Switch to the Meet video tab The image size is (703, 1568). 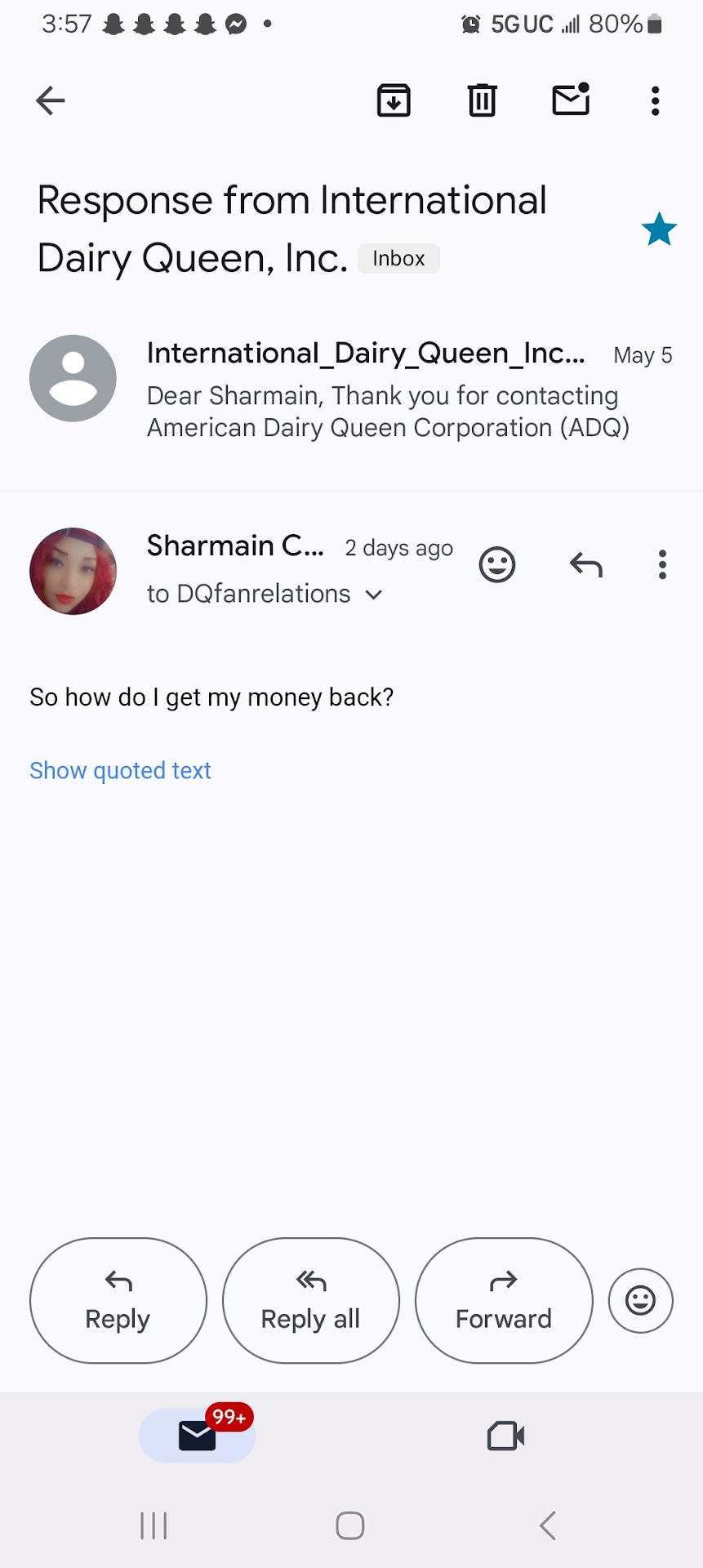click(x=505, y=1435)
